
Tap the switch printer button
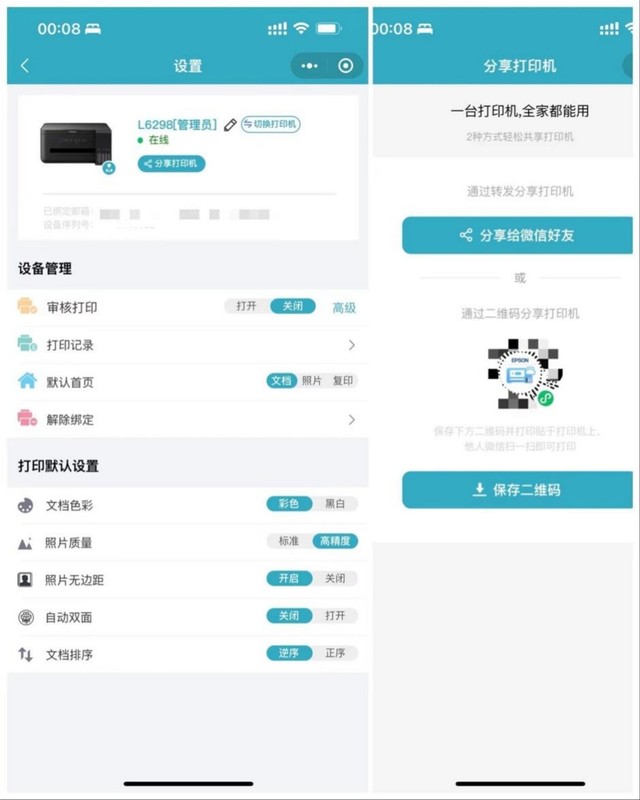tap(271, 124)
